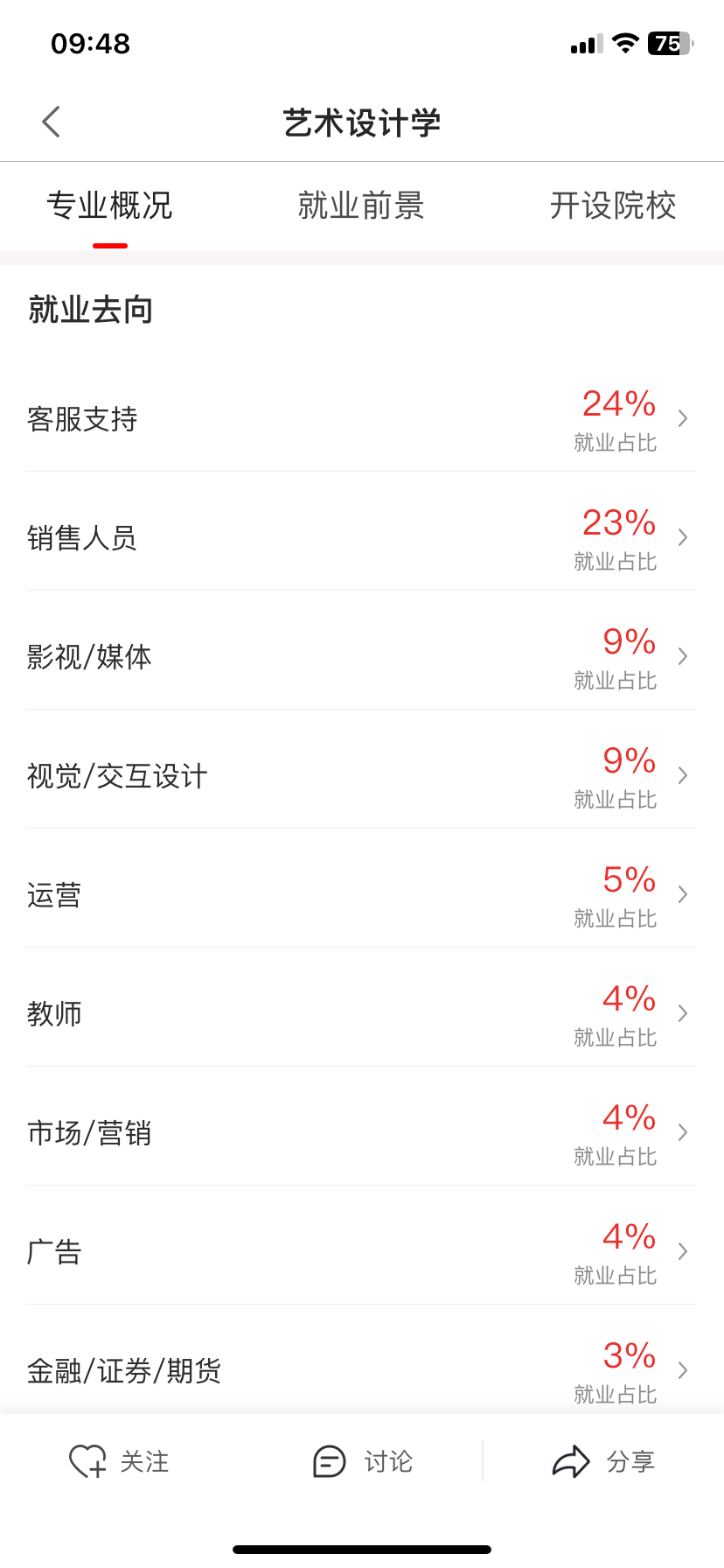Open the 市场/营销 row
The image size is (724, 1568).
(x=361, y=1133)
